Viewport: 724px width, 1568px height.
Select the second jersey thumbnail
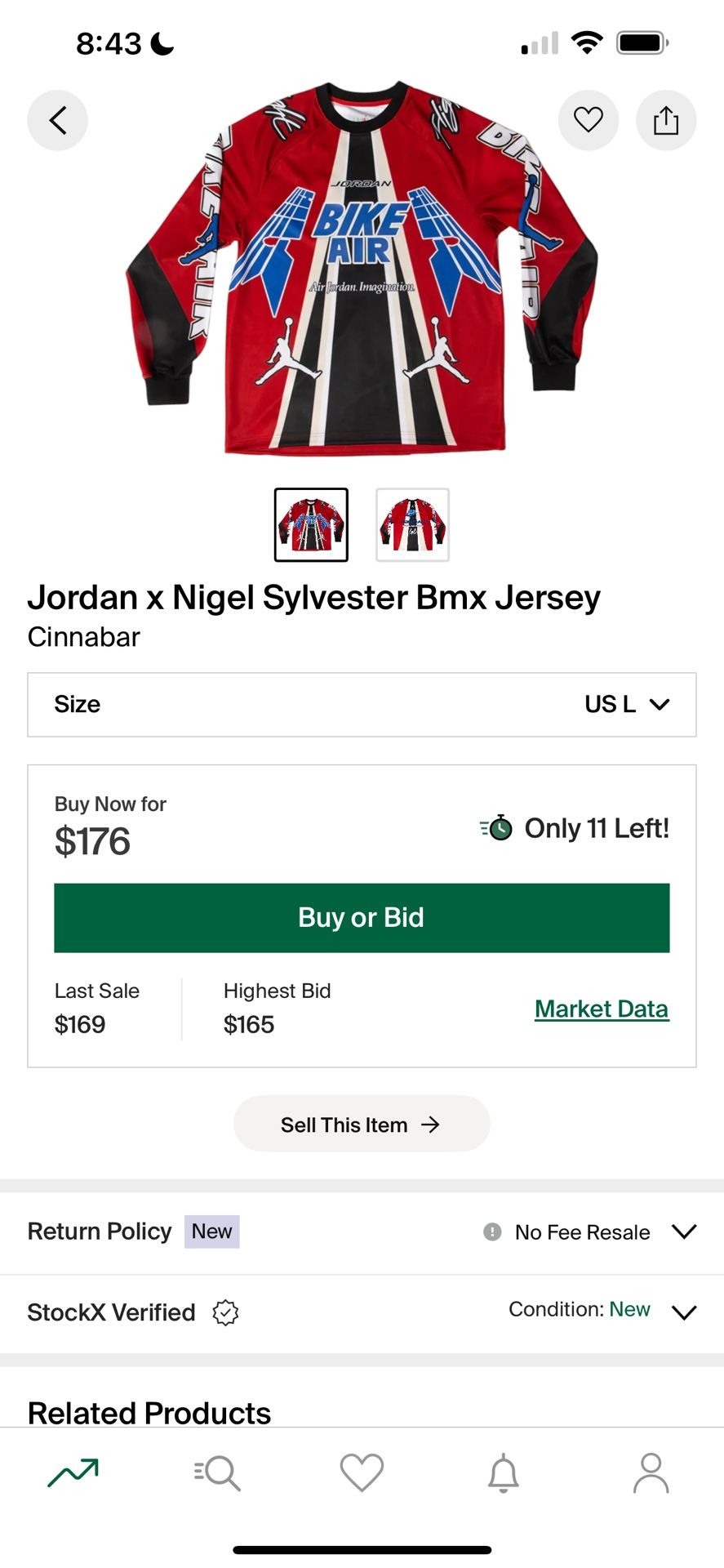coord(412,523)
